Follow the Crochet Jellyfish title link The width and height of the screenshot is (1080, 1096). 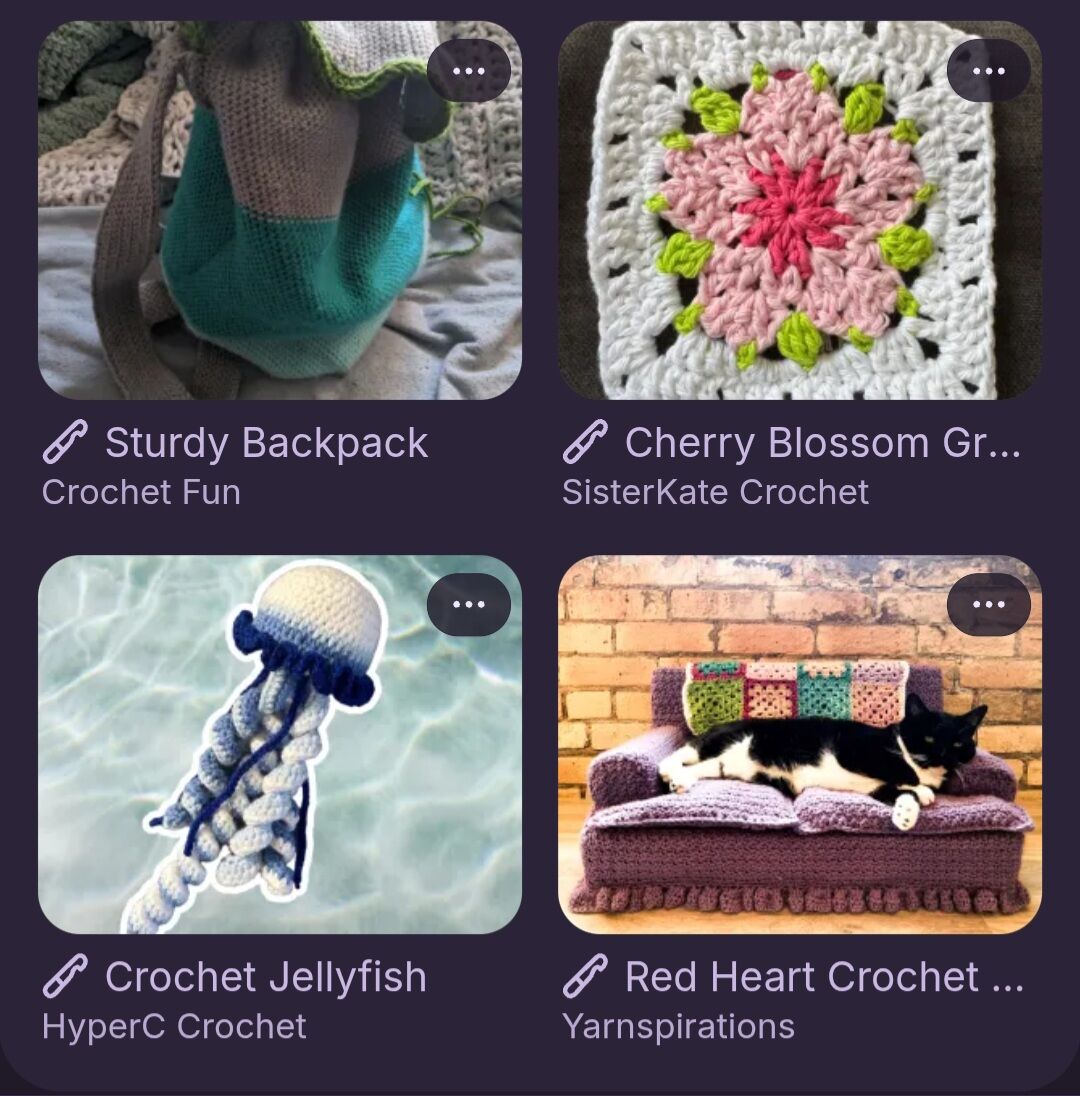(265, 977)
